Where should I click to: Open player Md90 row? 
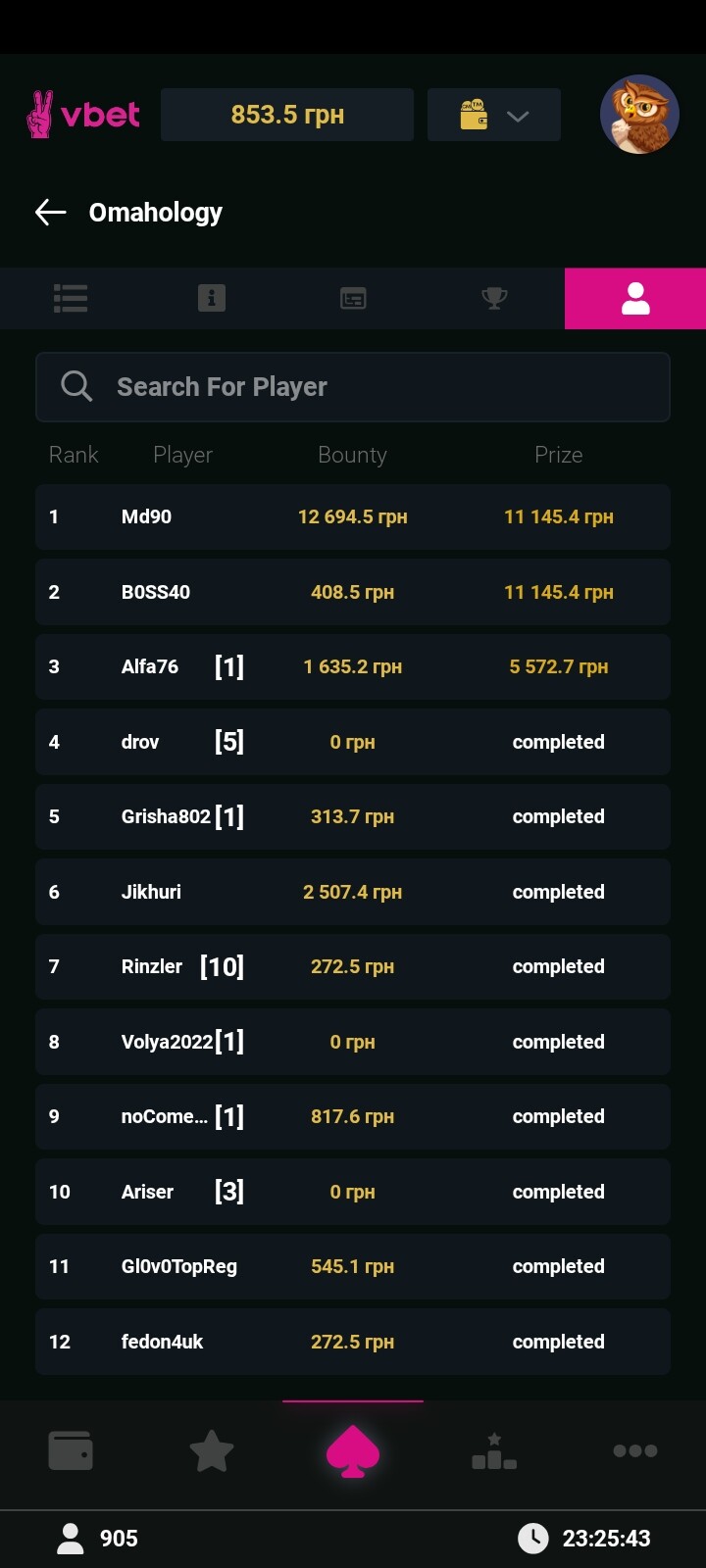(353, 516)
